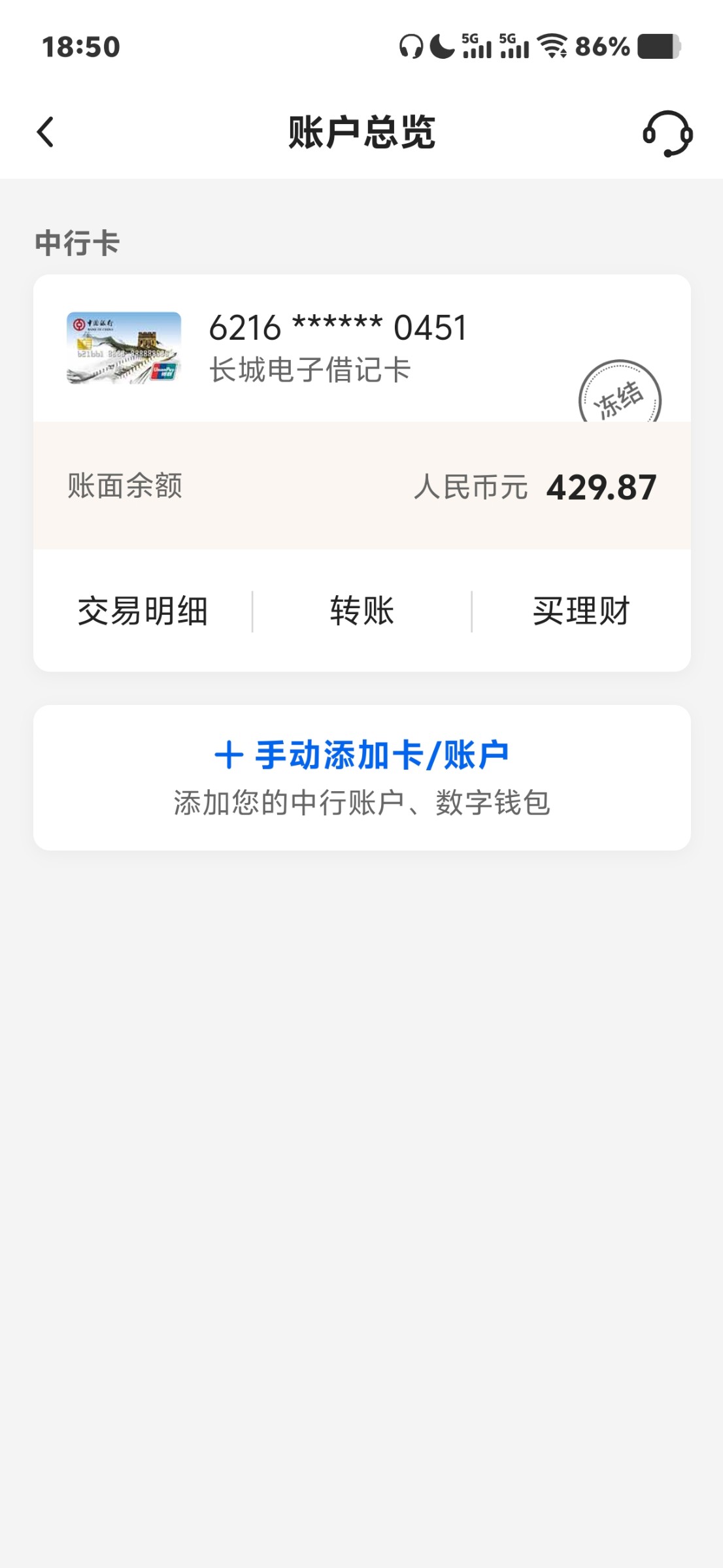Tap the time 18:50 in status bar
The width and height of the screenshot is (723, 1568).
coord(80,46)
